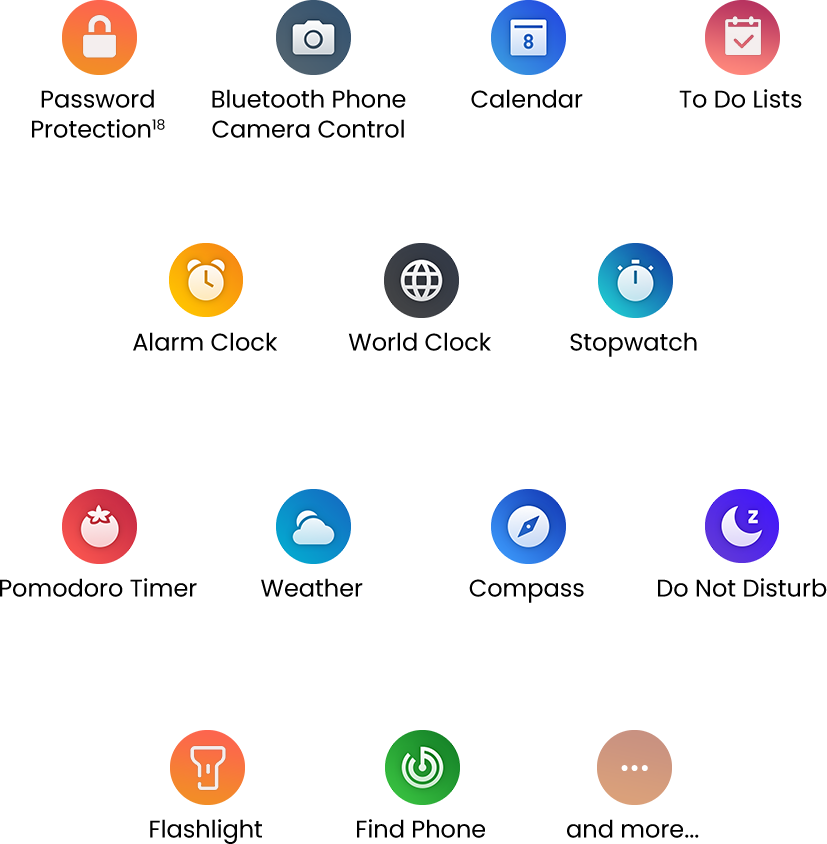The height and width of the screenshot is (844, 827).
Task: Open the orange lock app icon
Action: pos(99,38)
